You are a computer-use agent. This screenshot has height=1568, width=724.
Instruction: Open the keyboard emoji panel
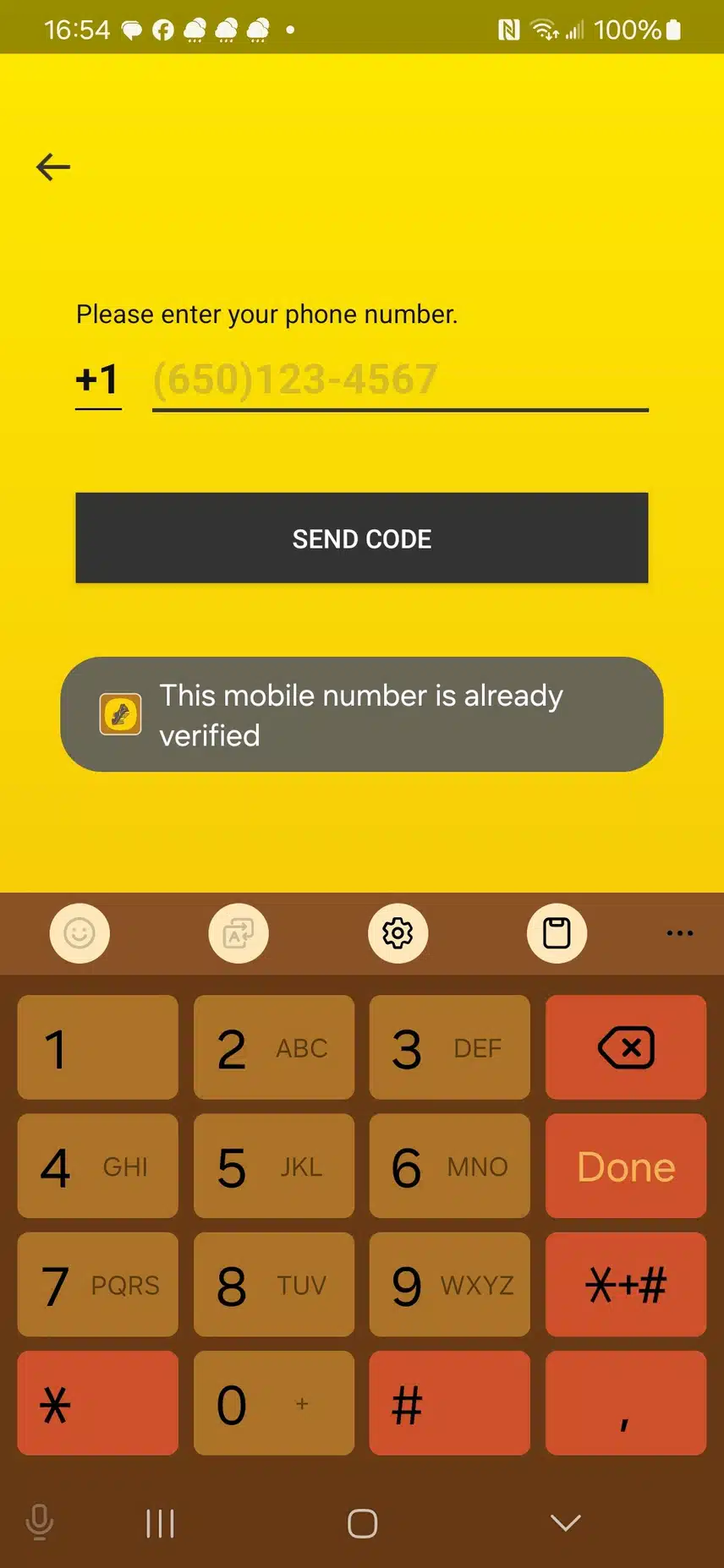tap(80, 933)
